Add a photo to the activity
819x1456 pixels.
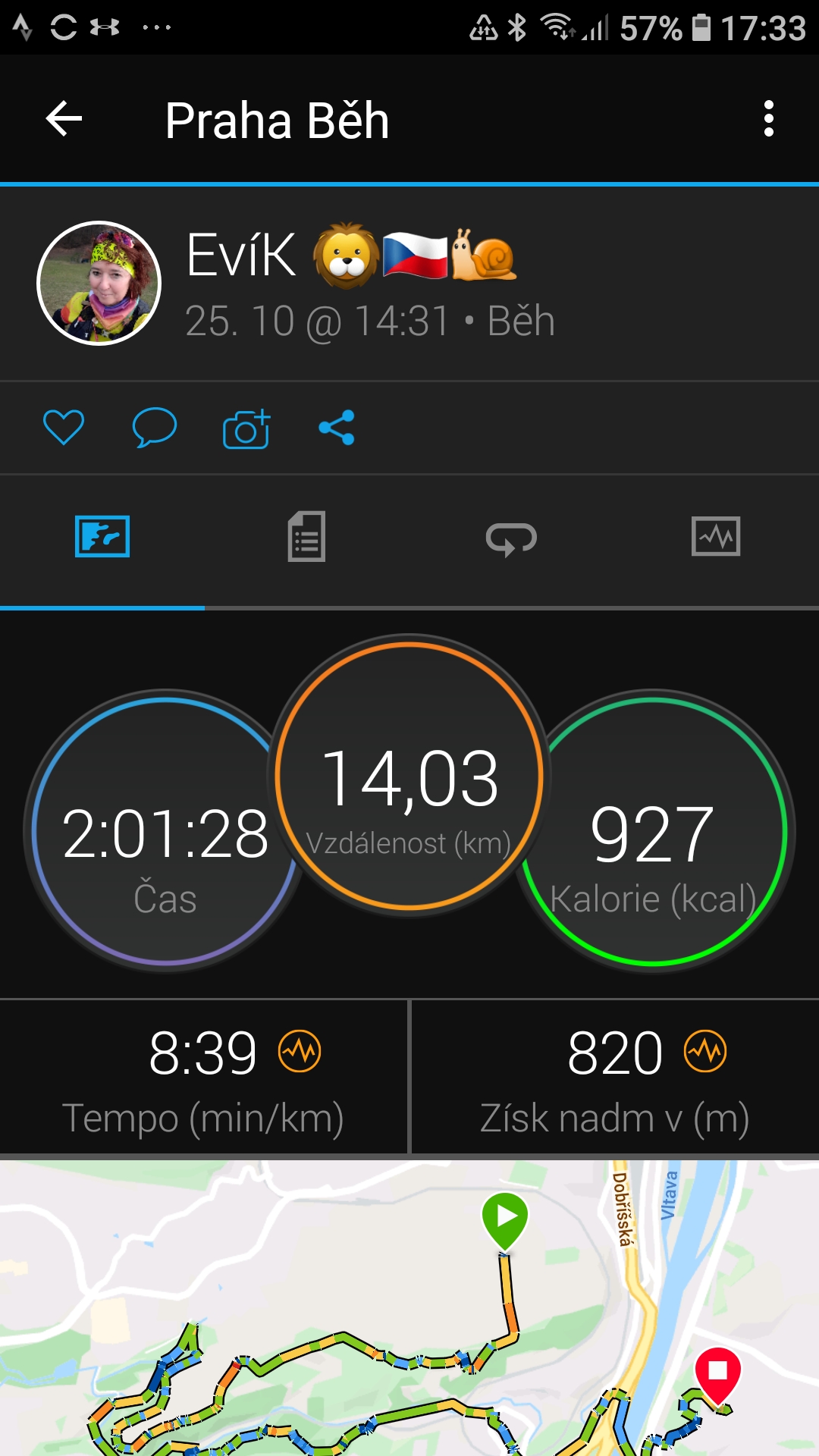point(246,428)
